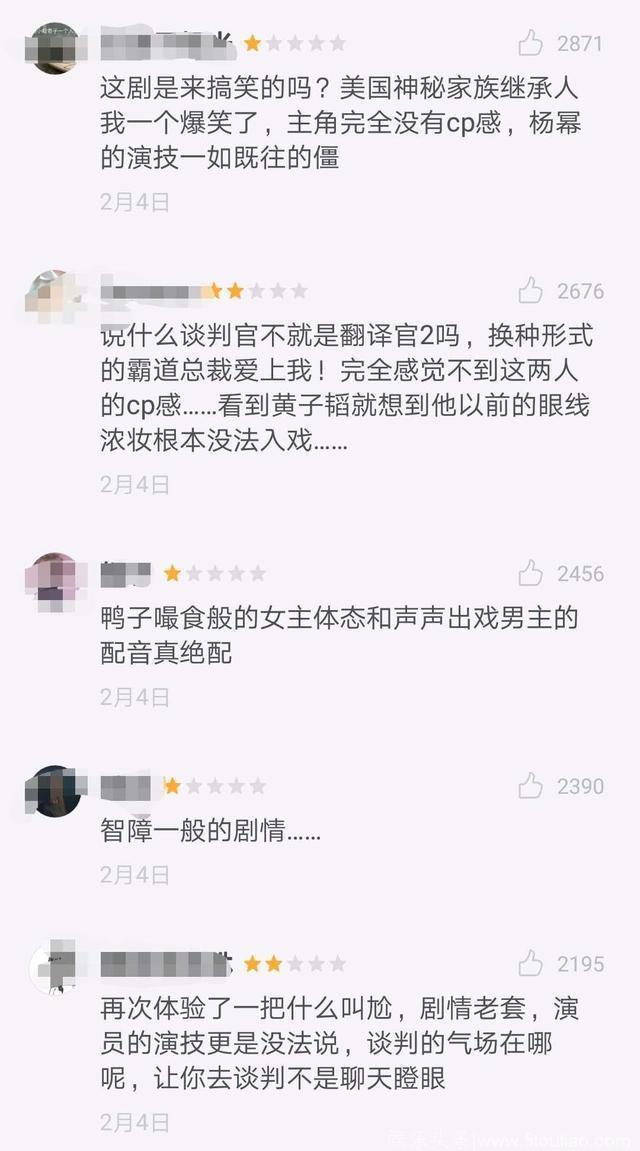This screenshot has height=1151, width=640.
Task: Like the 智障一般的剧情 review
Action: [x=531, y=786]
